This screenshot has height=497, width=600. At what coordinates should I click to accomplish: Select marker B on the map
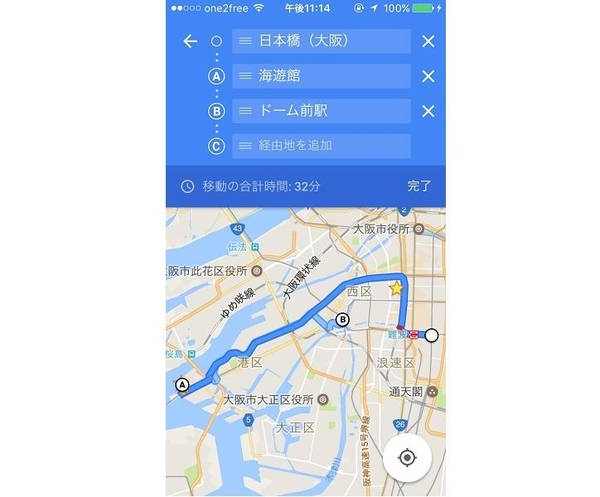point(343,320)
